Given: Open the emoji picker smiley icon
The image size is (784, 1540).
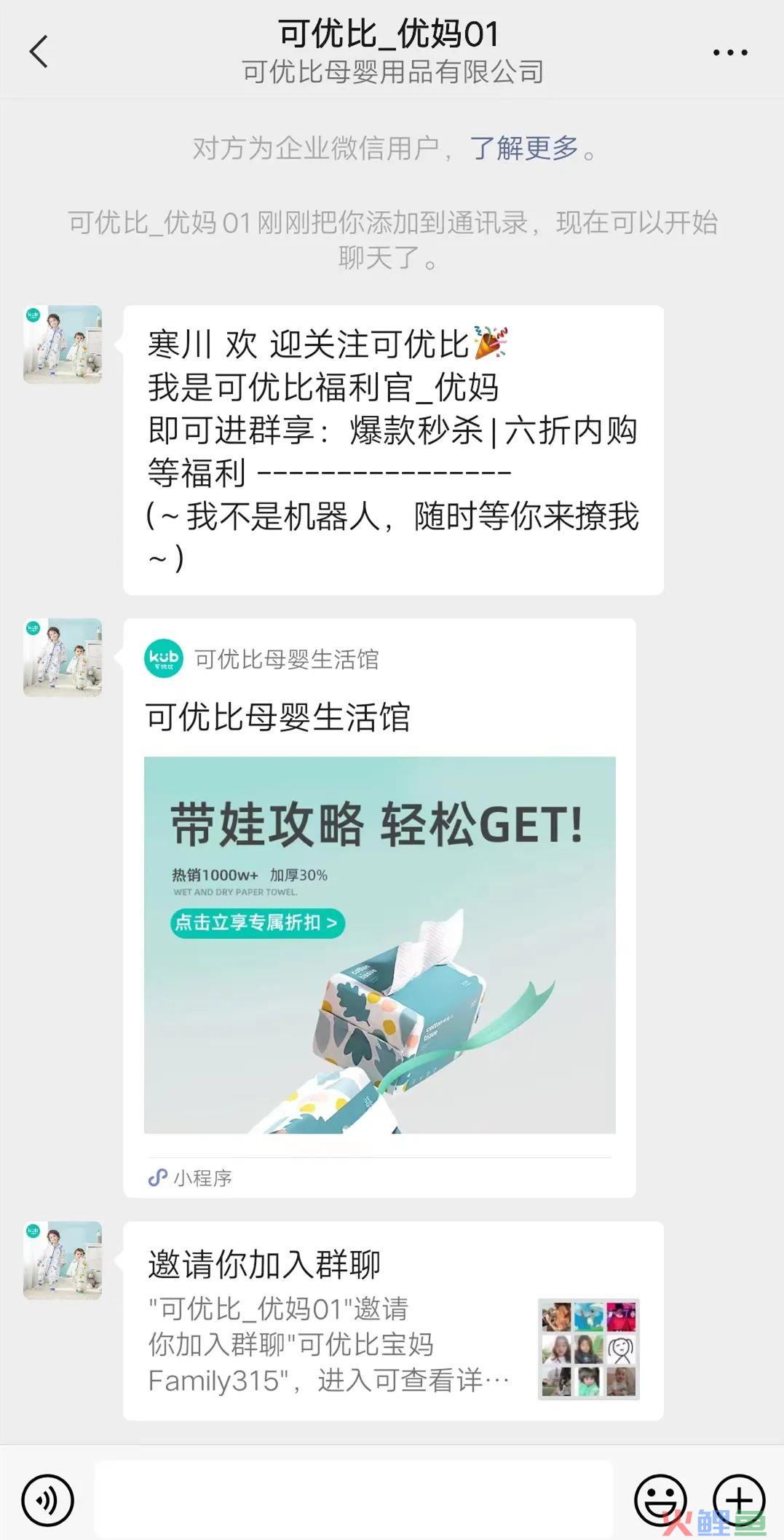Looking at the screenshot, I should pyautogui.click(x=661, y=1500).
